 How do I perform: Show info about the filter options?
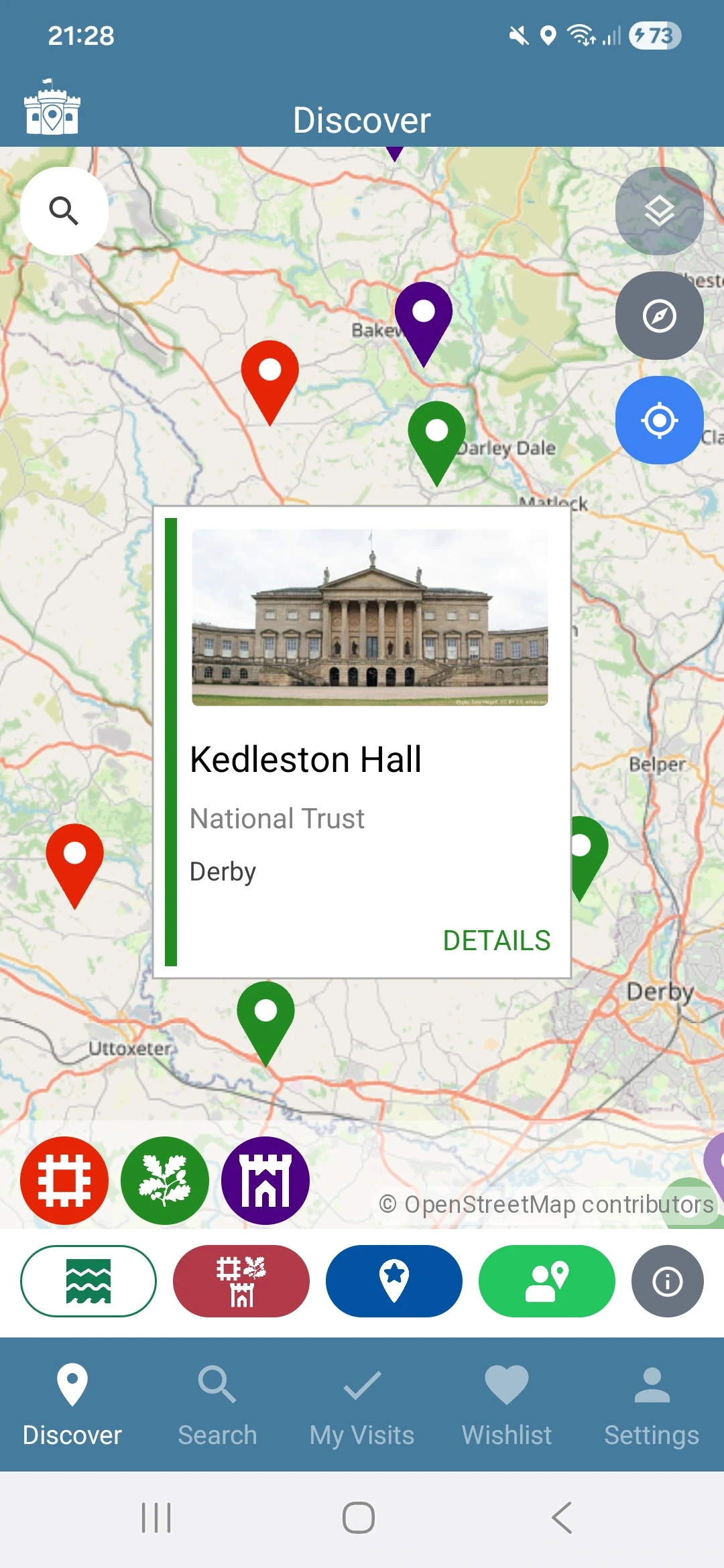pos(667,1281)
